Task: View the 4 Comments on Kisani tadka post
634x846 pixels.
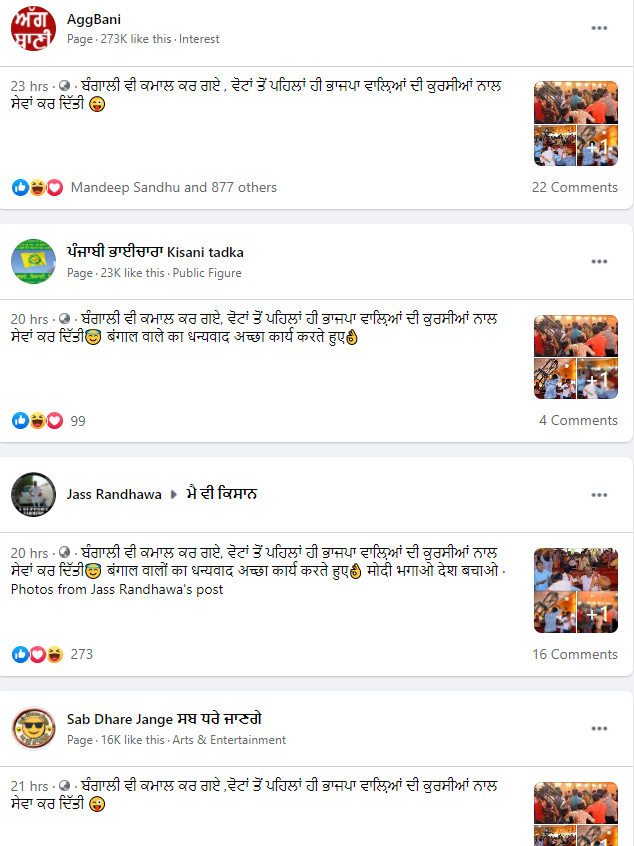Action: pos(578,420)
